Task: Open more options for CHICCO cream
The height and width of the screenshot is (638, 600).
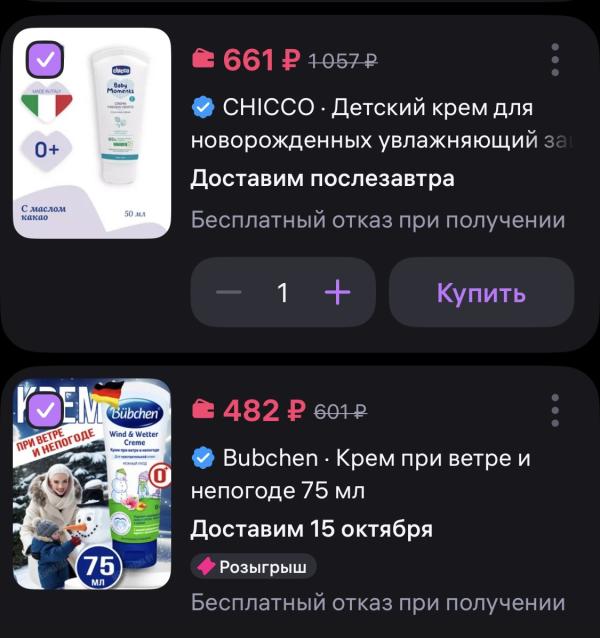Action: click(x=556, y=60)
